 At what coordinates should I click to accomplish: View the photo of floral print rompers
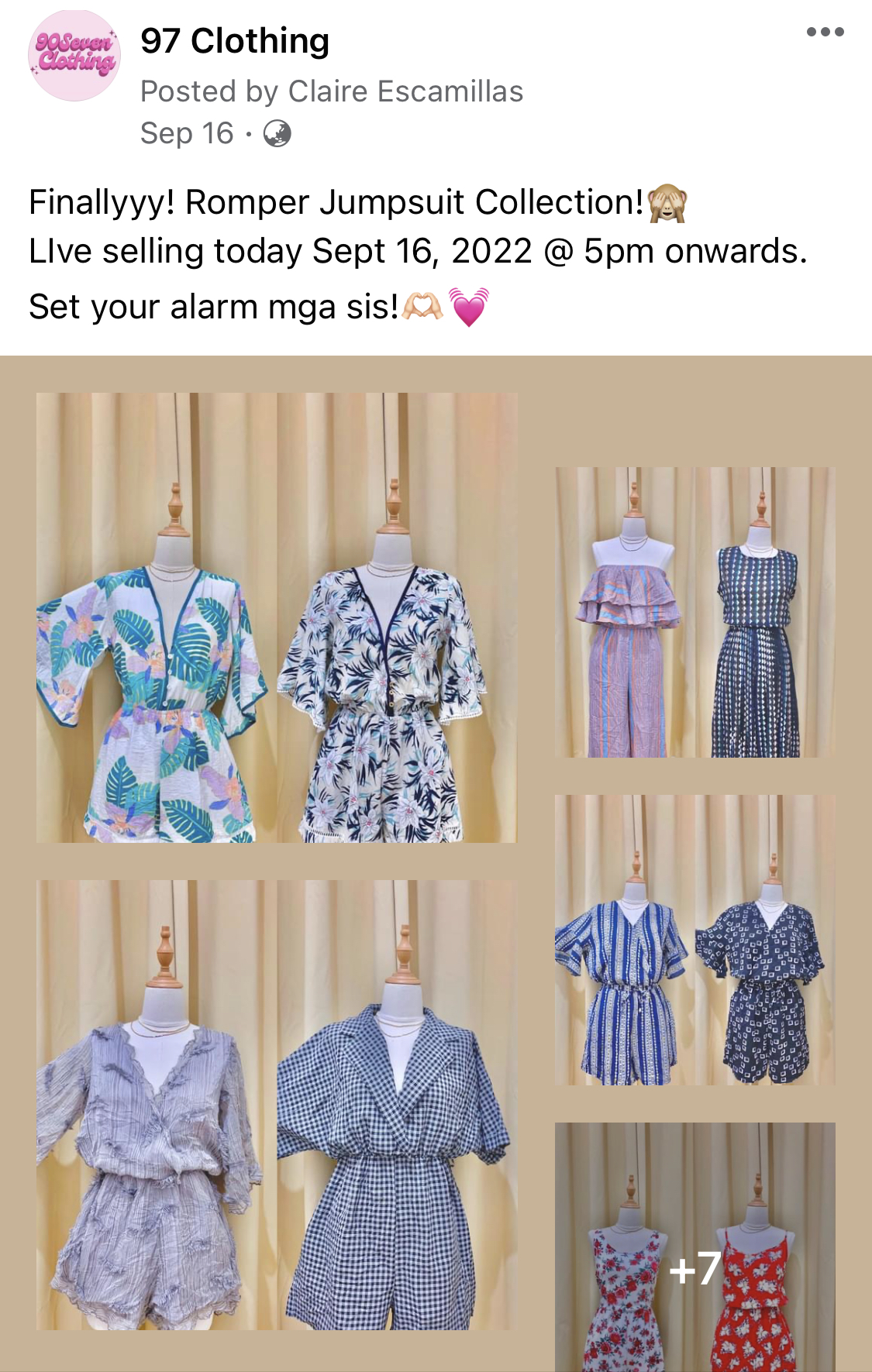(x=276, y=617)
